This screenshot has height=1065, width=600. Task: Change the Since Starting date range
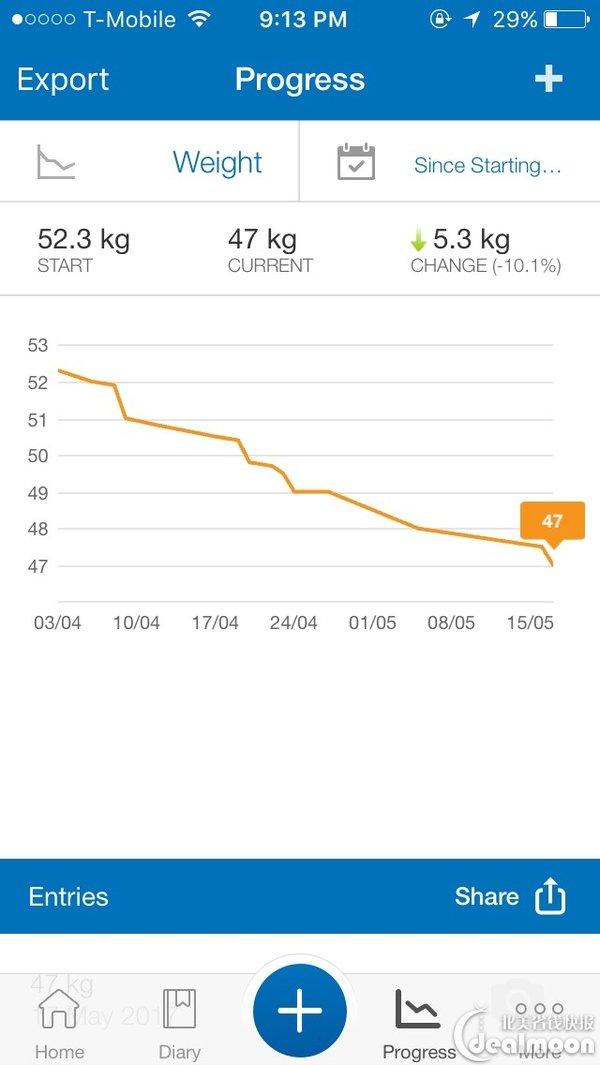point(450,163)
